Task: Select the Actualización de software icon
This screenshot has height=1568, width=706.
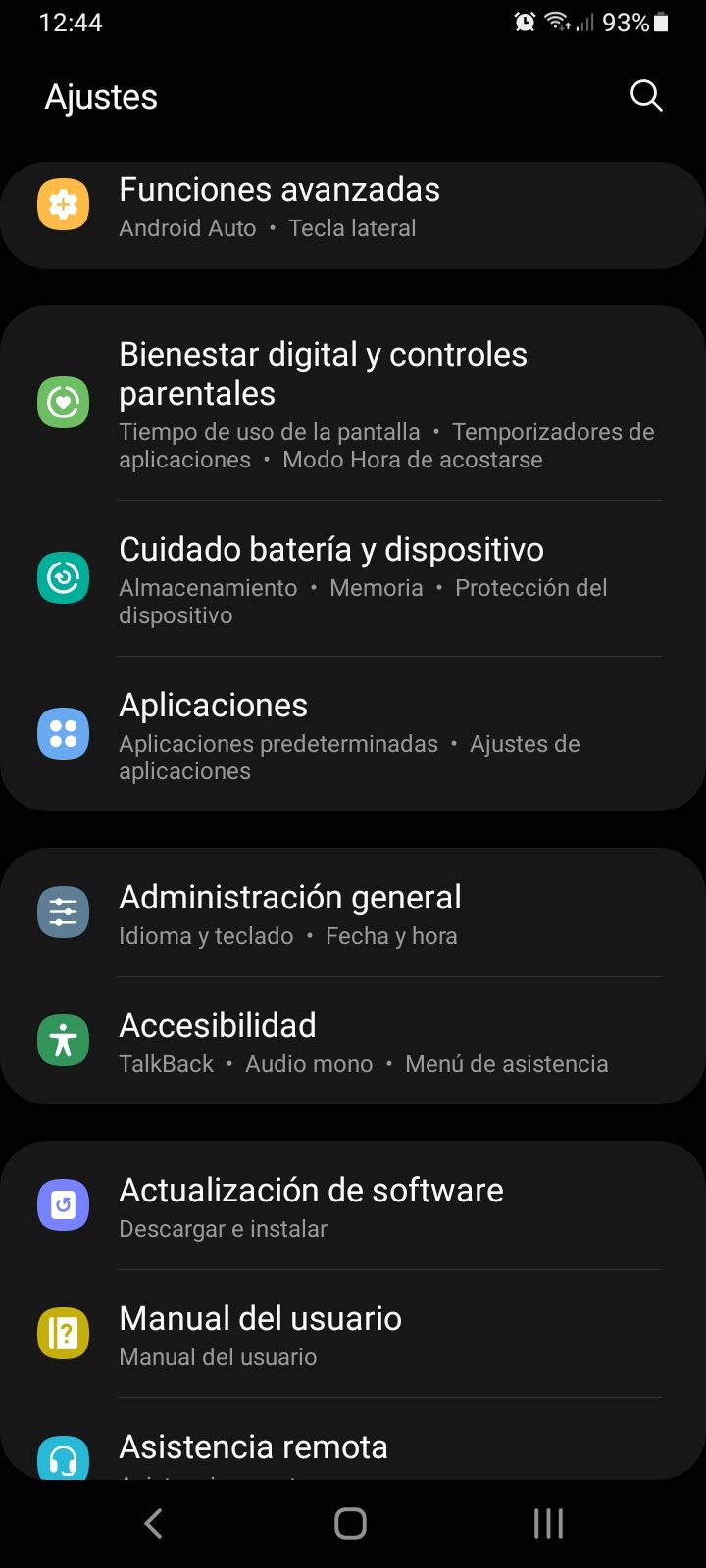Action: pyautogui.click(x=63, y=1204)
